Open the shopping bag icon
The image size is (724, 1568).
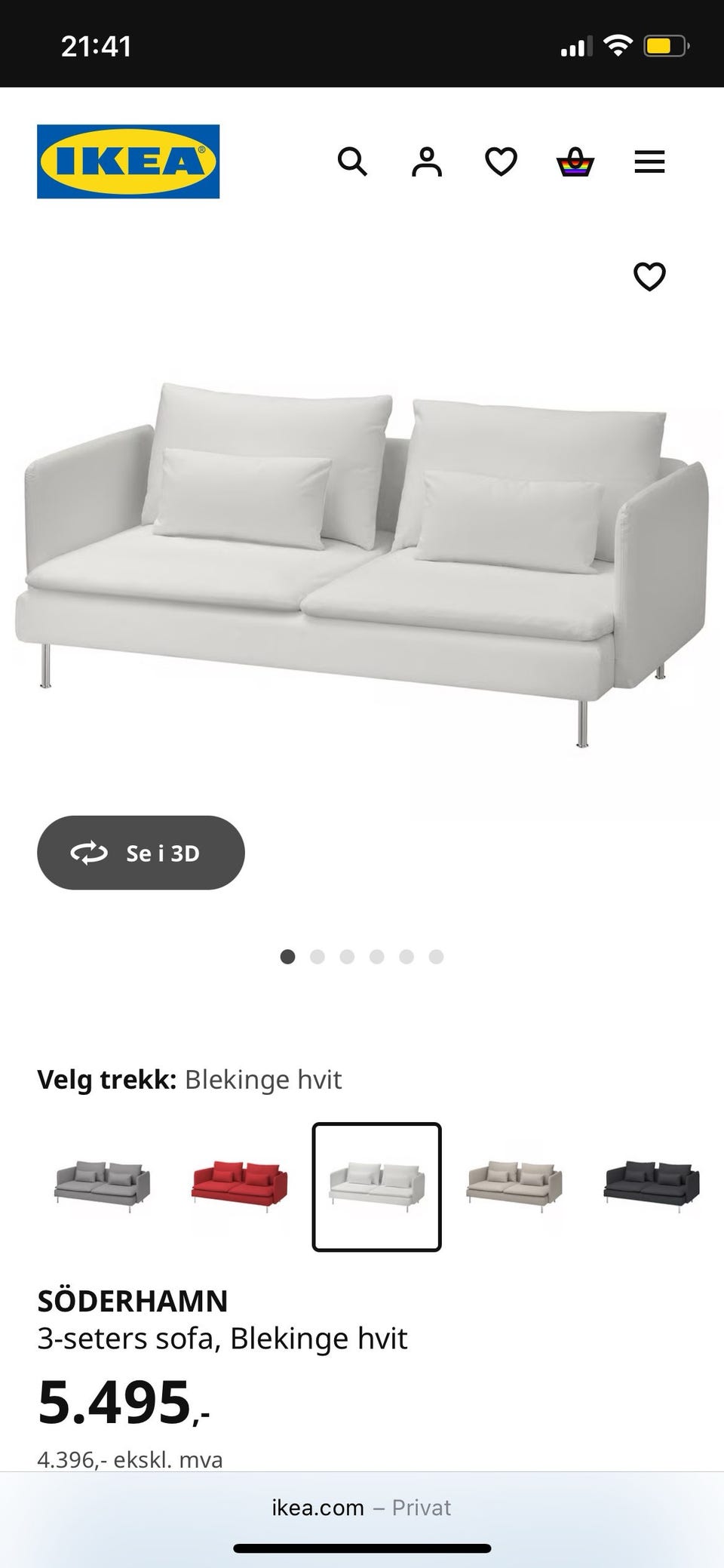click(x=574, y=161)
